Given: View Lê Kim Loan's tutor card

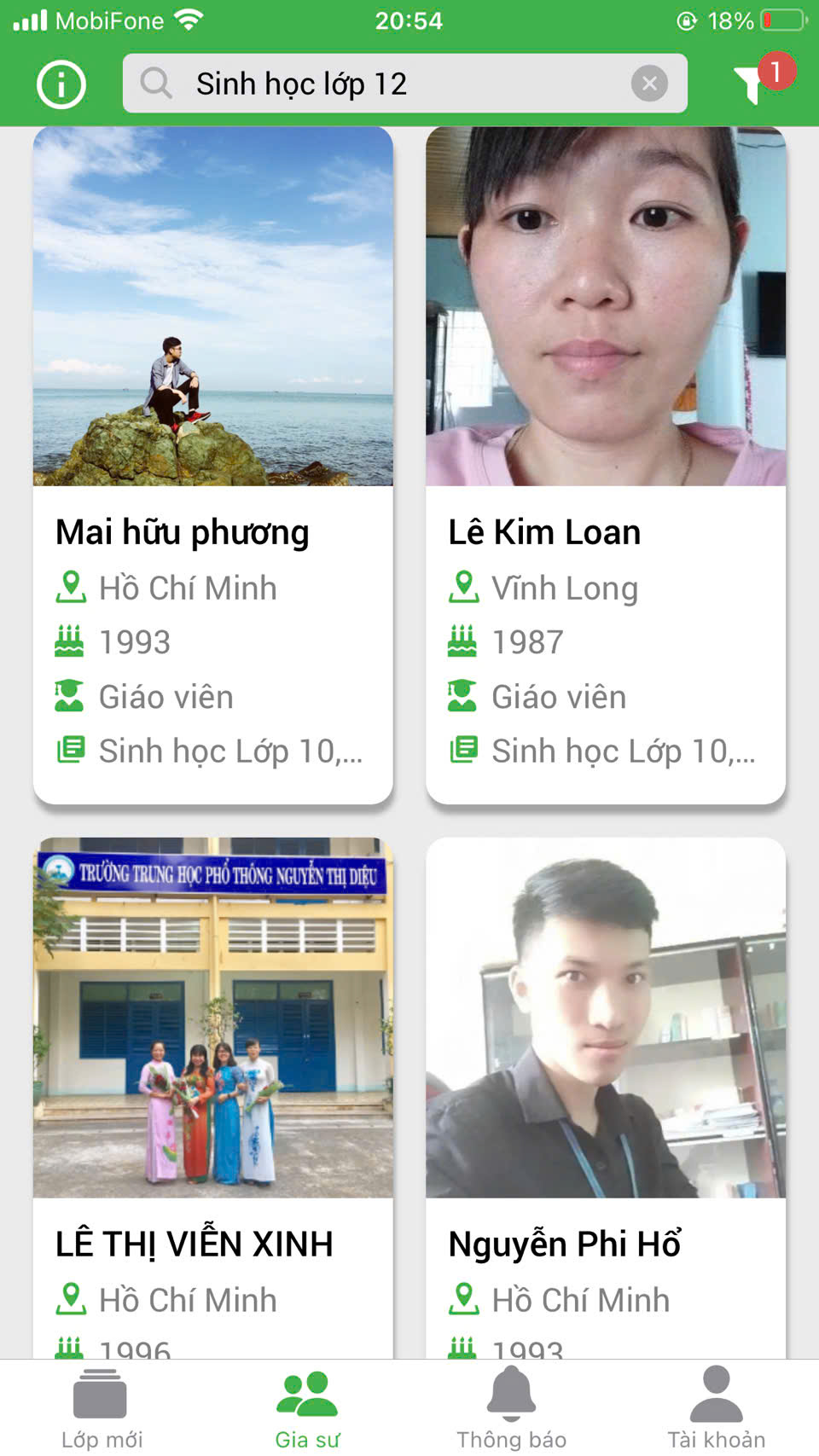Looking at the screenshot, I should pos(606,465).
